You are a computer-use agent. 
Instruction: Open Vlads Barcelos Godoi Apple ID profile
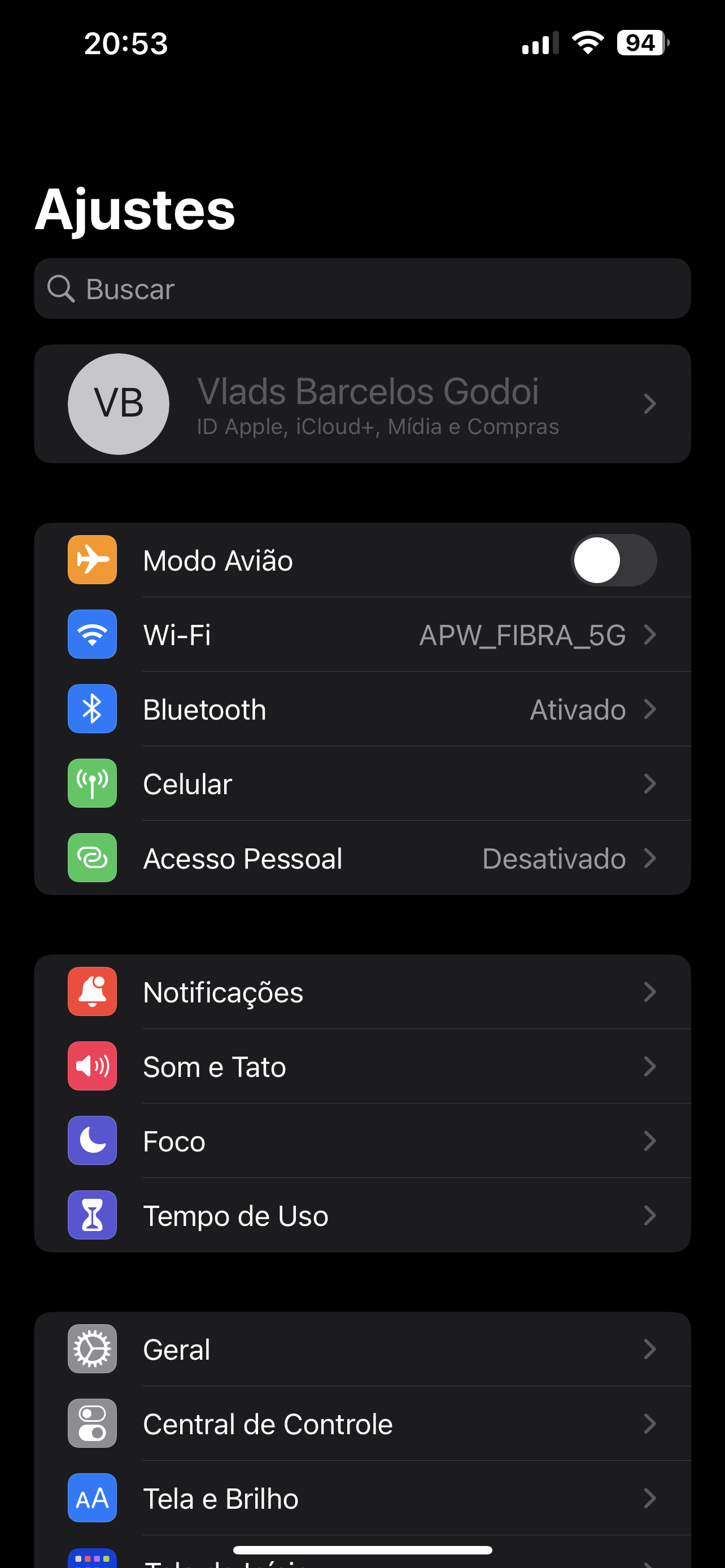pyautogui.click(x=362, y=404)
